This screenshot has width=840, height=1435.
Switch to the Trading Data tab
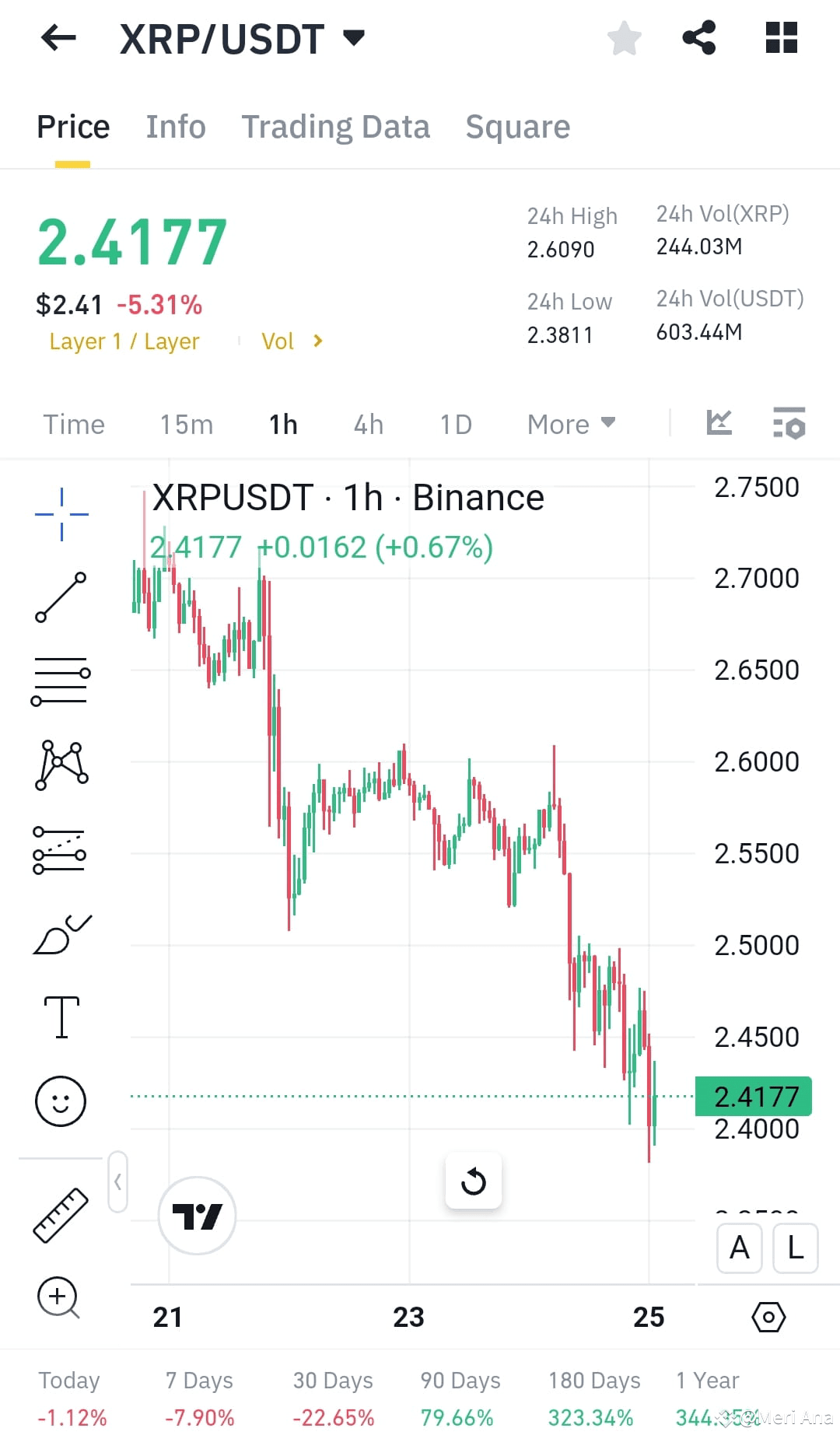point(336,126)
